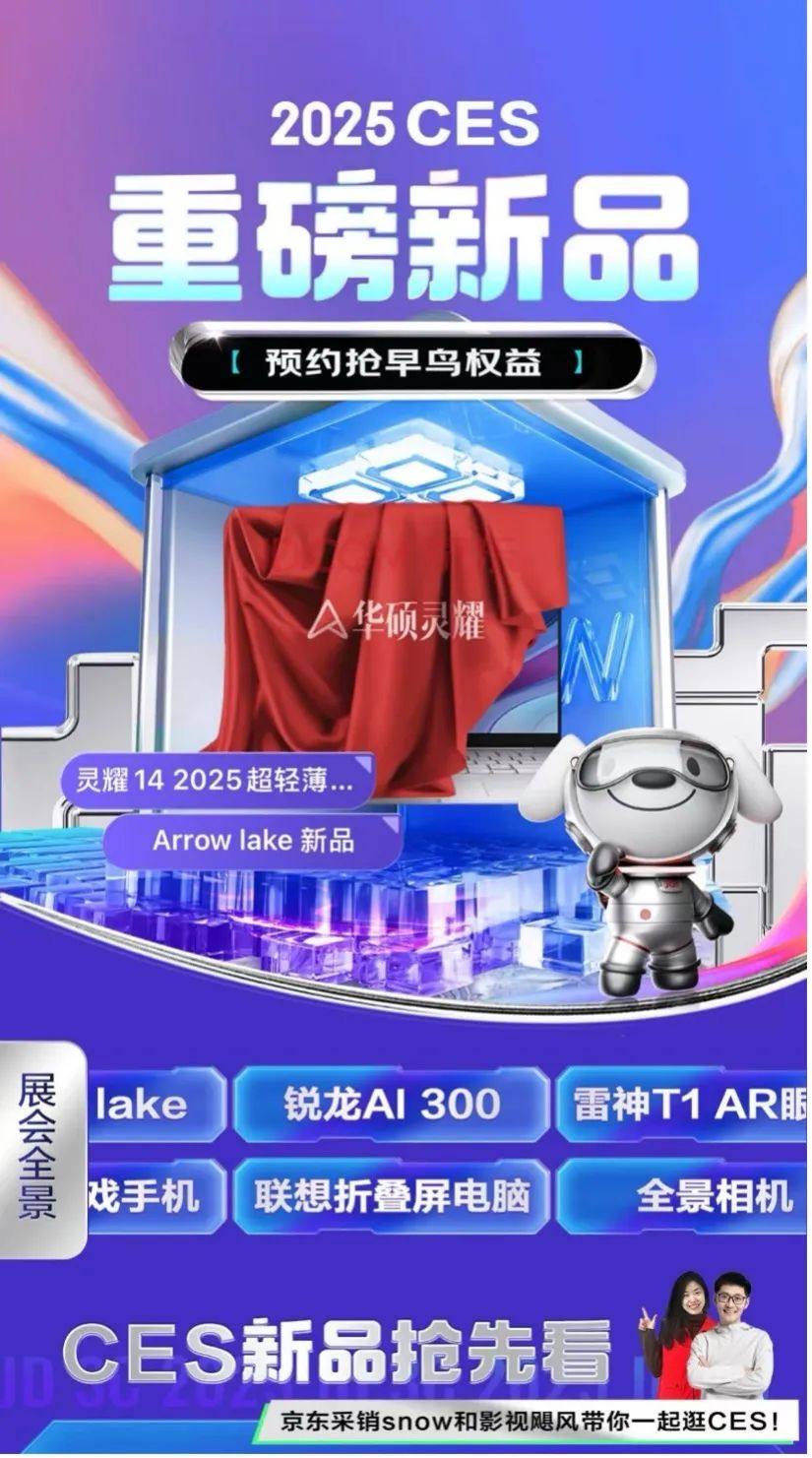Screen dimensions: 812x1458
Task: Open the 全景相机 chip
Action: tap(683, 1196)
